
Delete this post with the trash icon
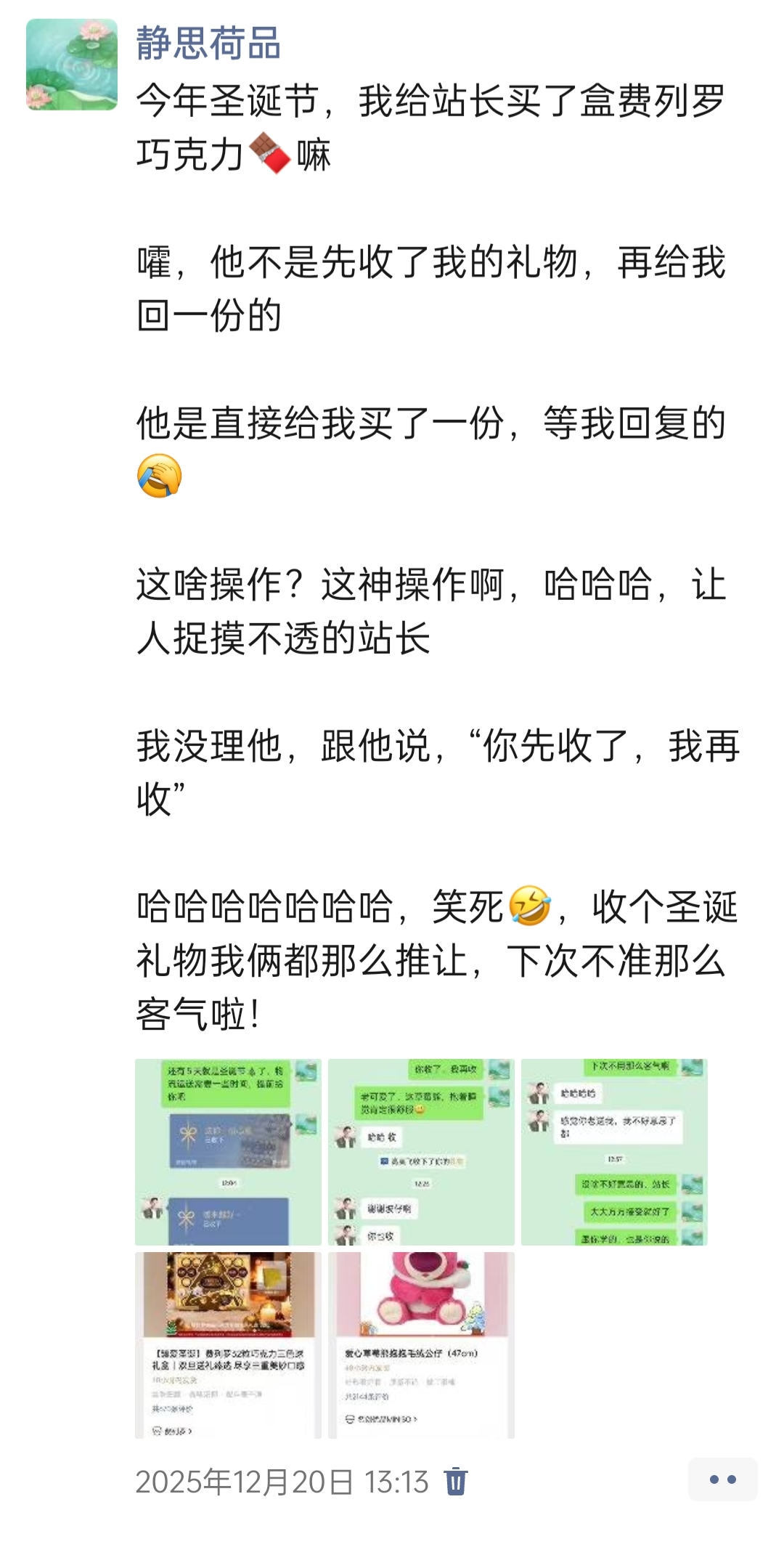(x=456, y=1482)
